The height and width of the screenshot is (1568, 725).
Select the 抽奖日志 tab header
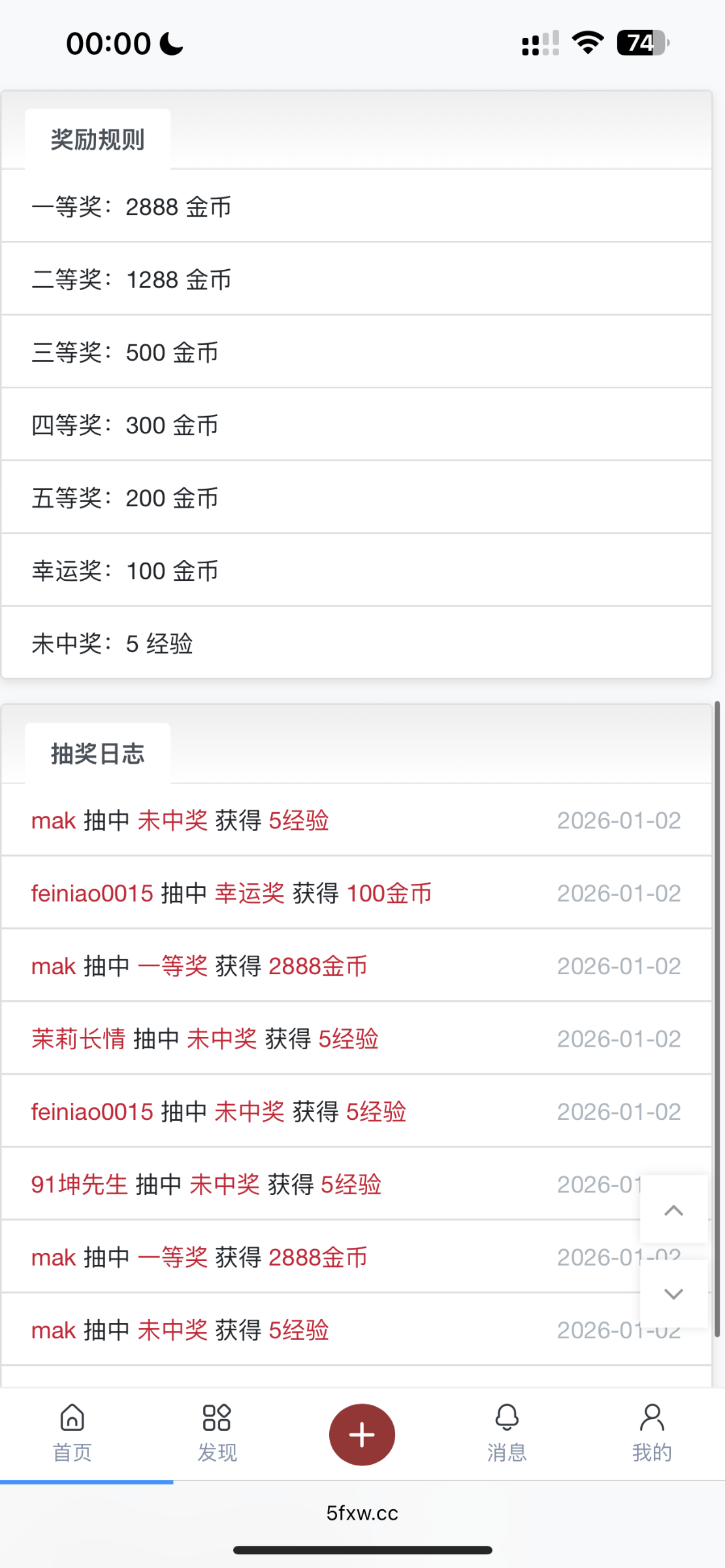point(98,754)
